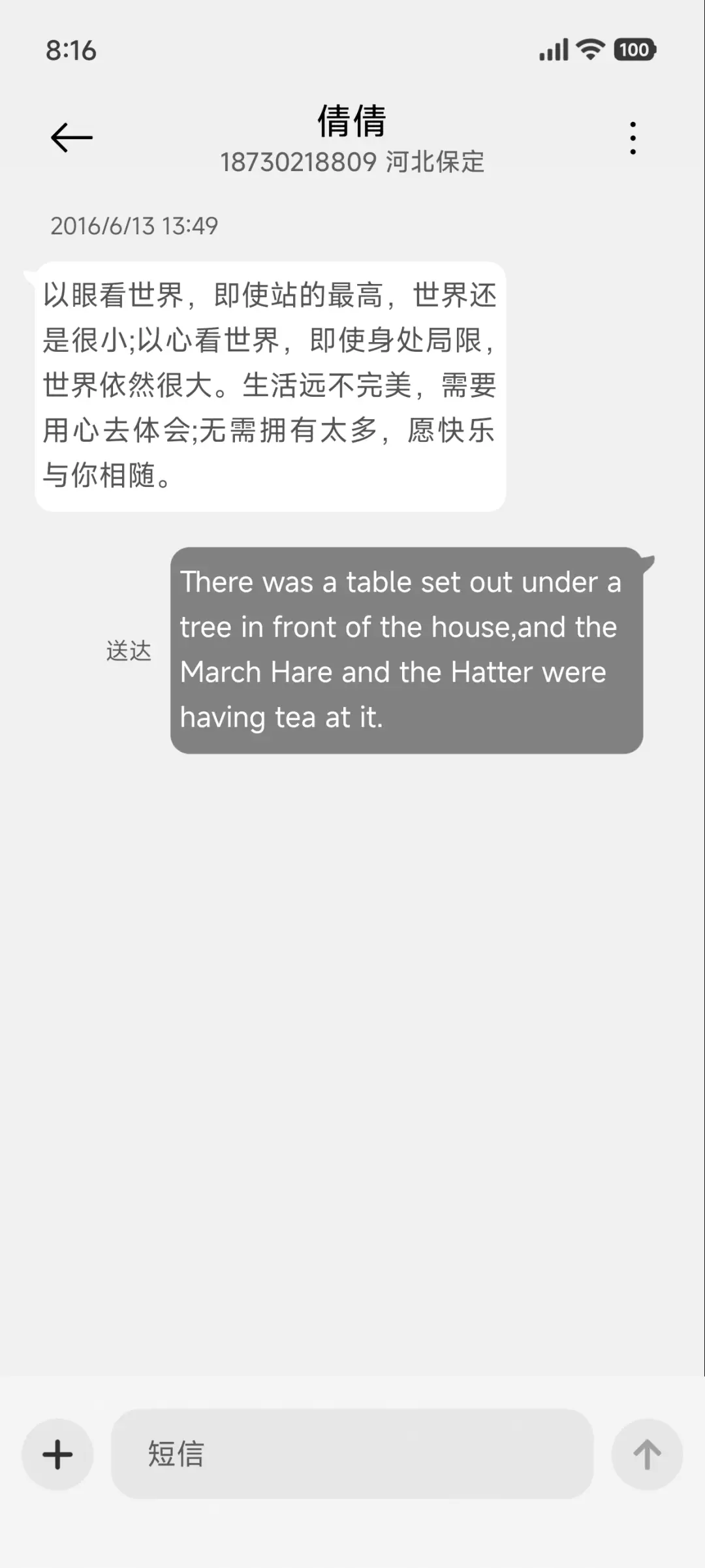Viewport: 705px width, 1568px height.
Task: Tap the status bar at the top
Action: click(x=352, y=50)
